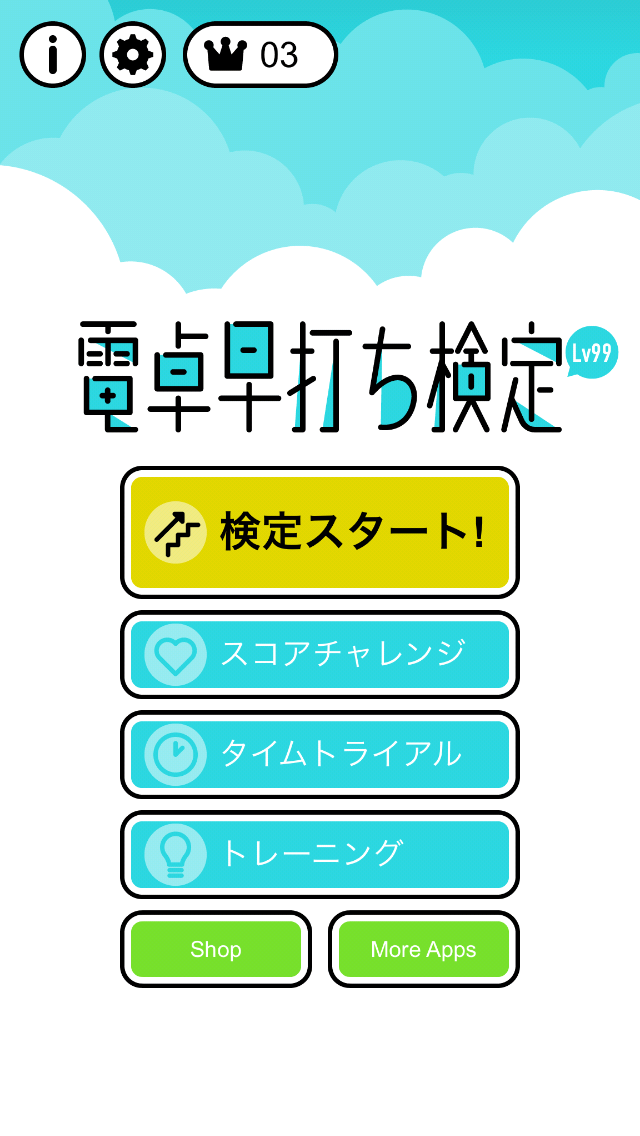
Task: Select スコアチャレンジ mode
Action: tap(320, 654)
